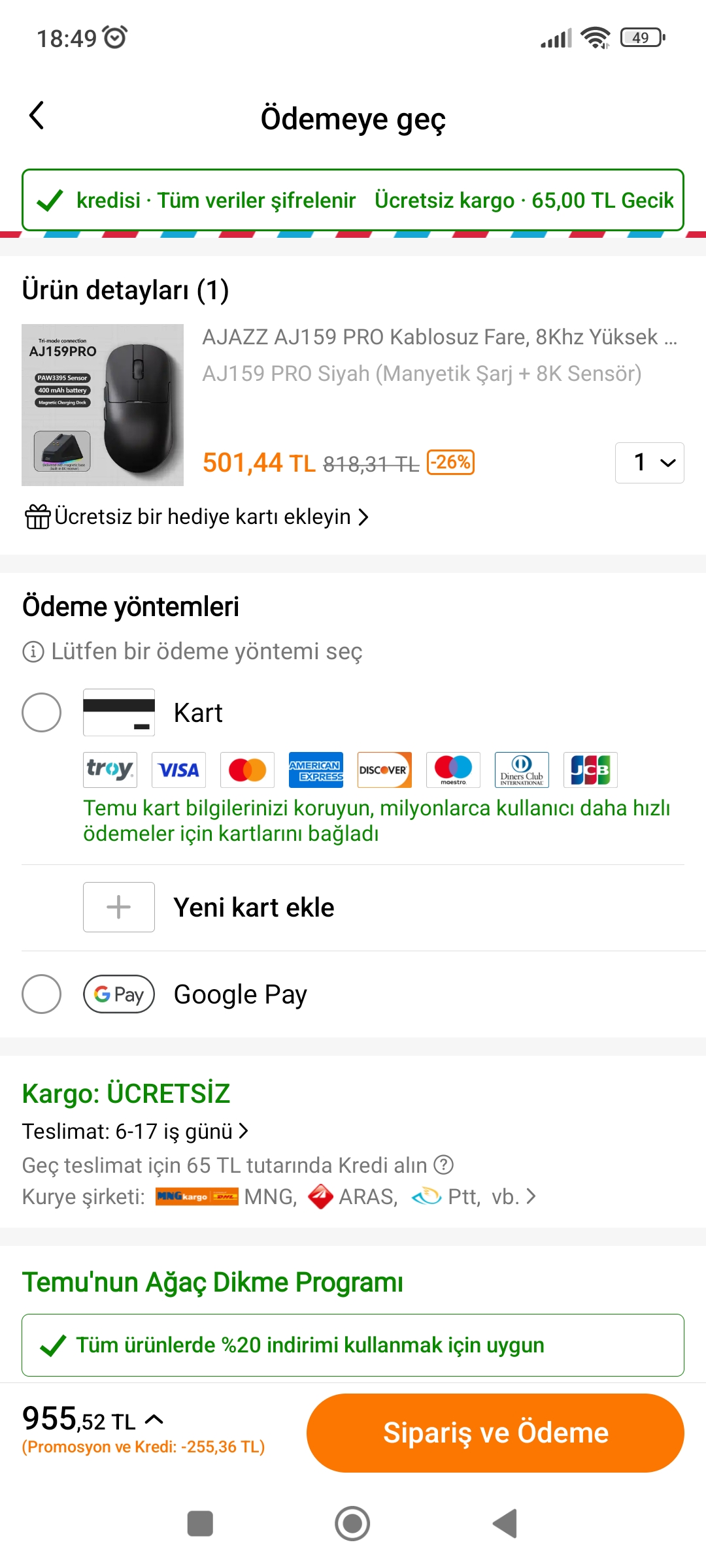Tap the Sipariş ve Ödeme button
The width and height of the screenshot is (706, 1568).
[495, 1433]
